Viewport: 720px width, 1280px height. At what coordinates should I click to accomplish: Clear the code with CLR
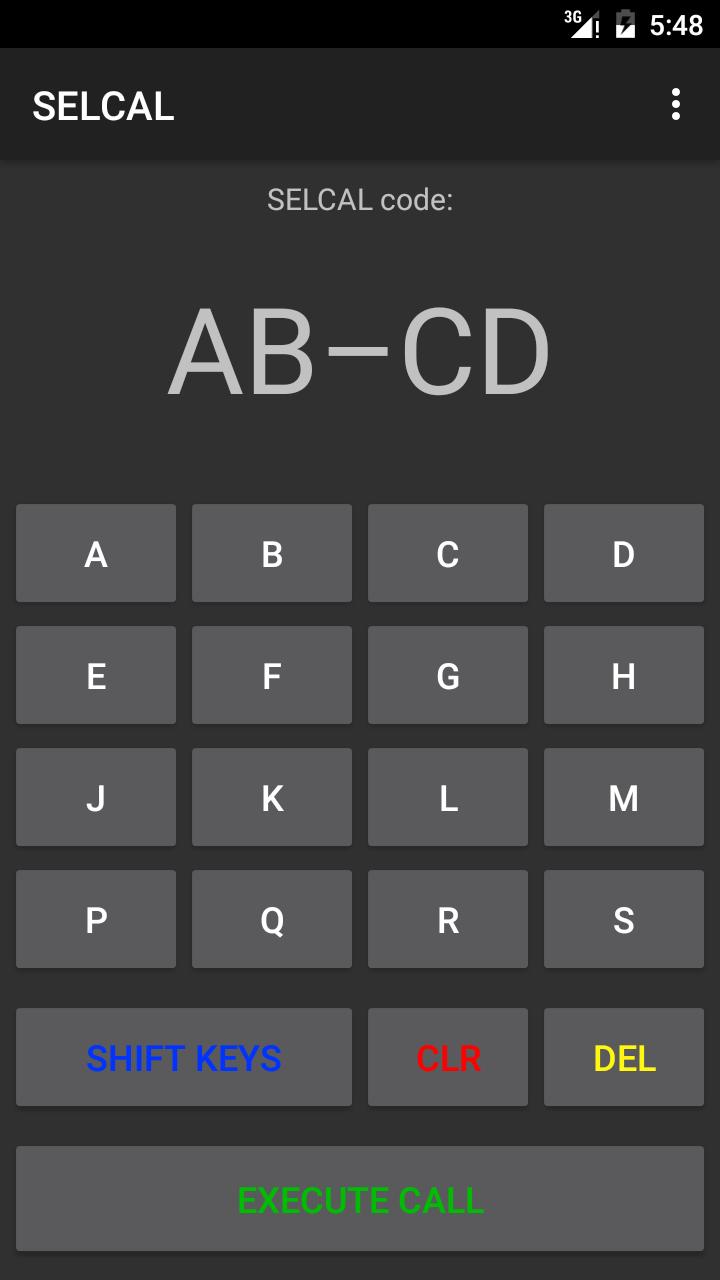point(448,1057)
